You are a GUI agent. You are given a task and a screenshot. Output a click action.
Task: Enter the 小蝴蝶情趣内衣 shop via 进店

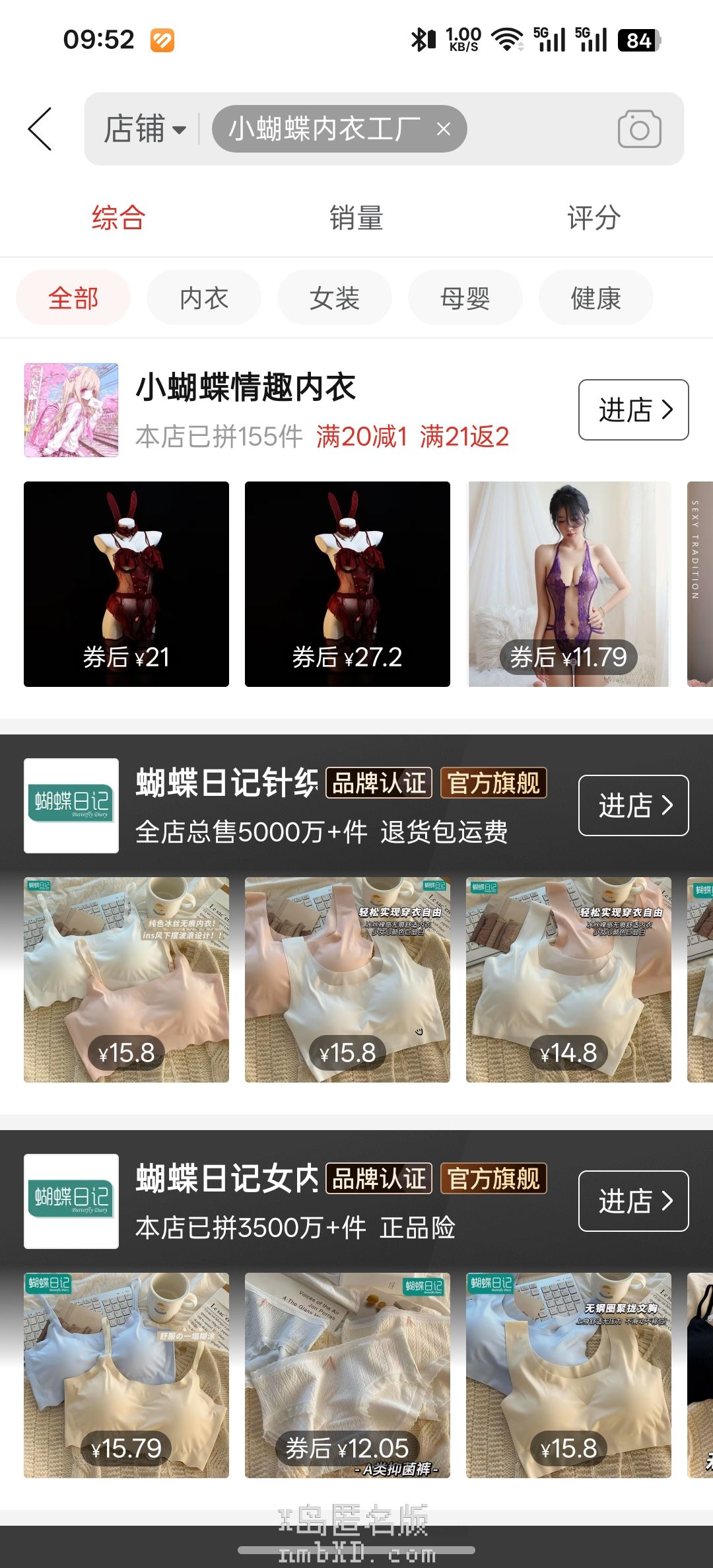(633, 410)
